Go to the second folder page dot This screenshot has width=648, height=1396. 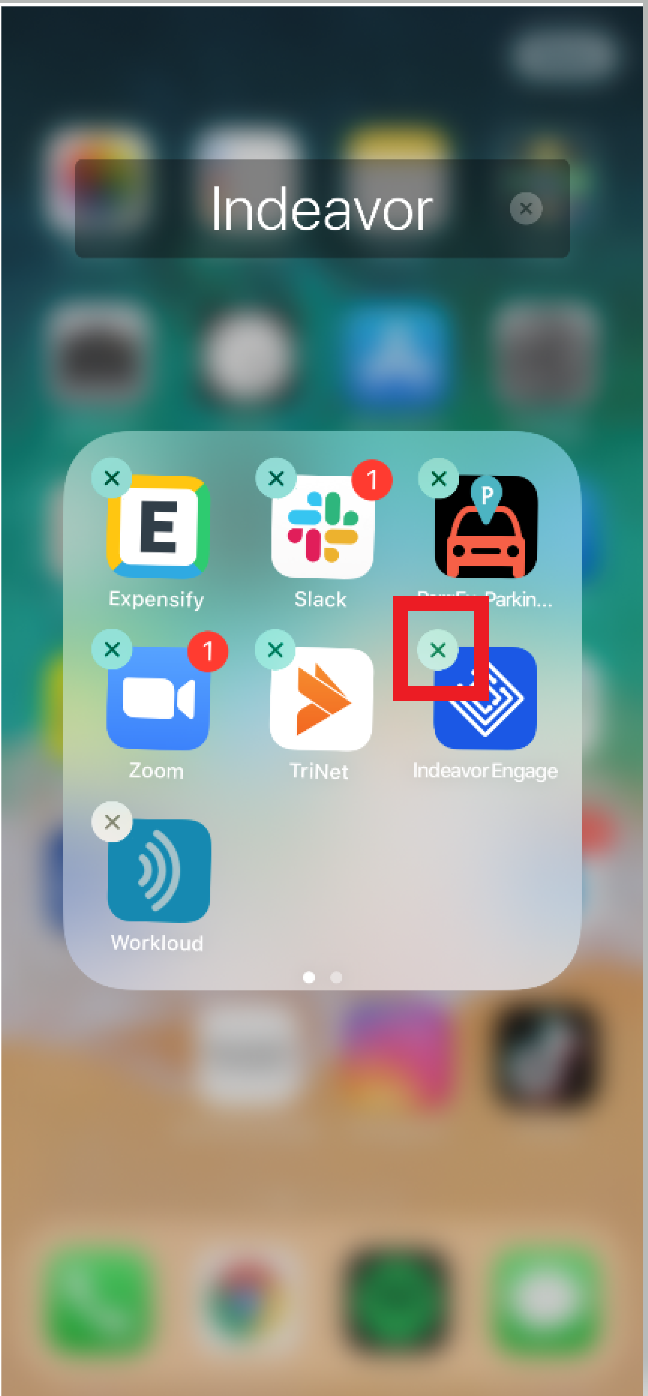tap(336, 977)
